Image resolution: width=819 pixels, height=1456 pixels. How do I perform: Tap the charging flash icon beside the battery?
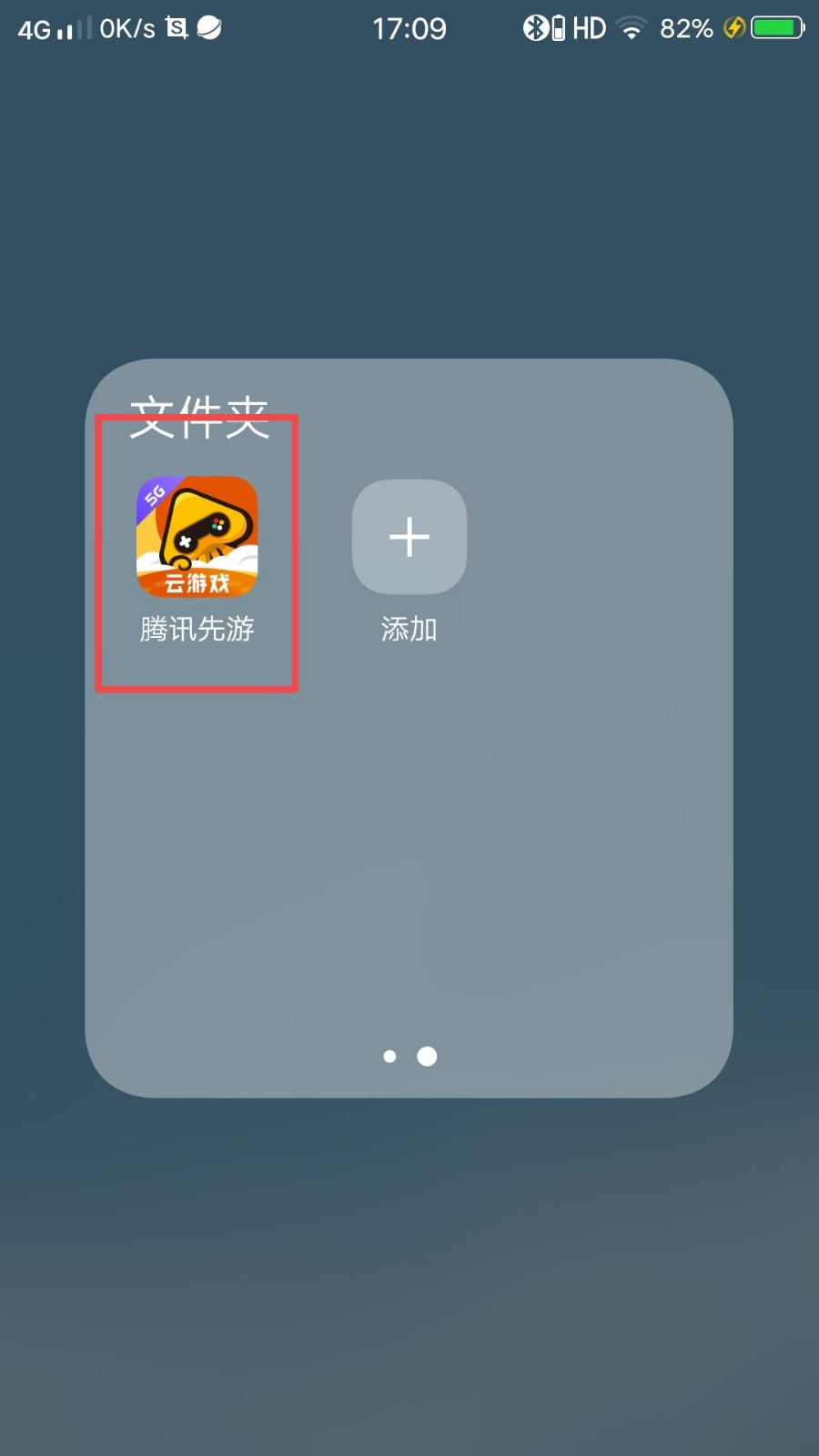(733, 28)
